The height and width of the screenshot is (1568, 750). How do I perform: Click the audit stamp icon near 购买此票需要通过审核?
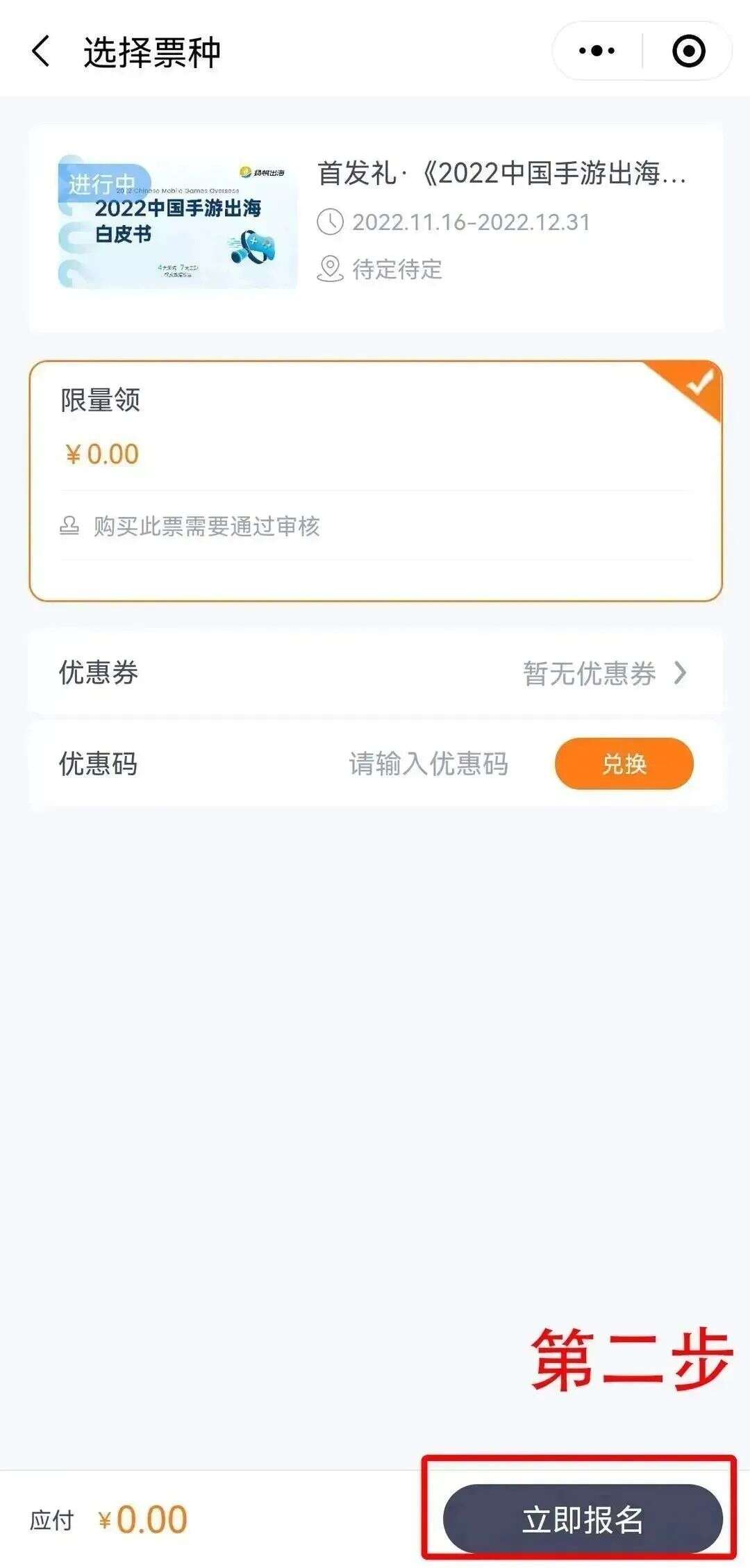[70, 527]
